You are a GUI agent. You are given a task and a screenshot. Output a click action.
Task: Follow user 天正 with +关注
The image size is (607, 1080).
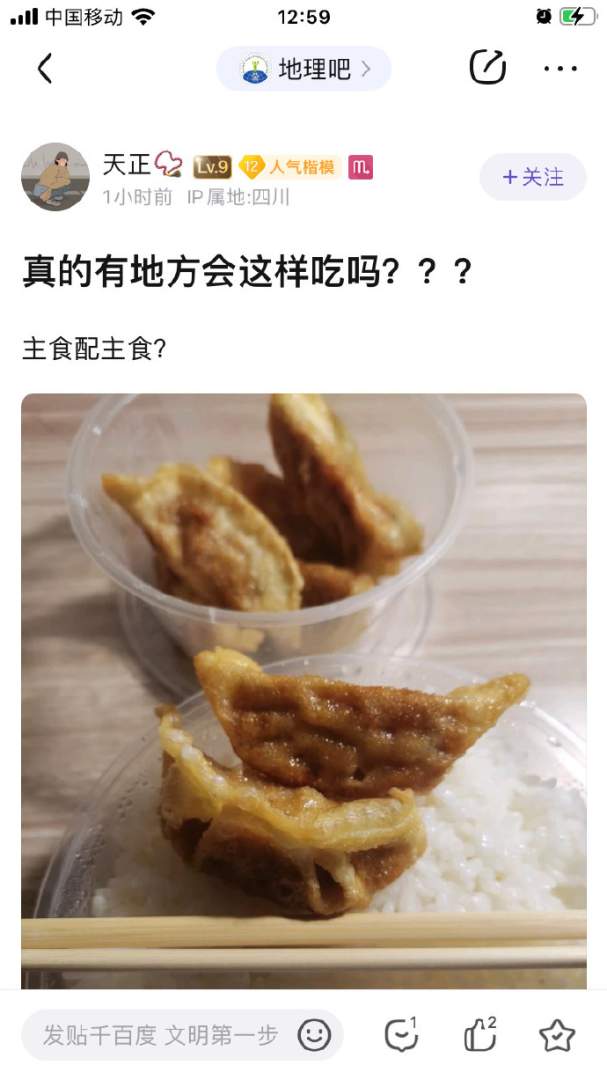point(532,177)
